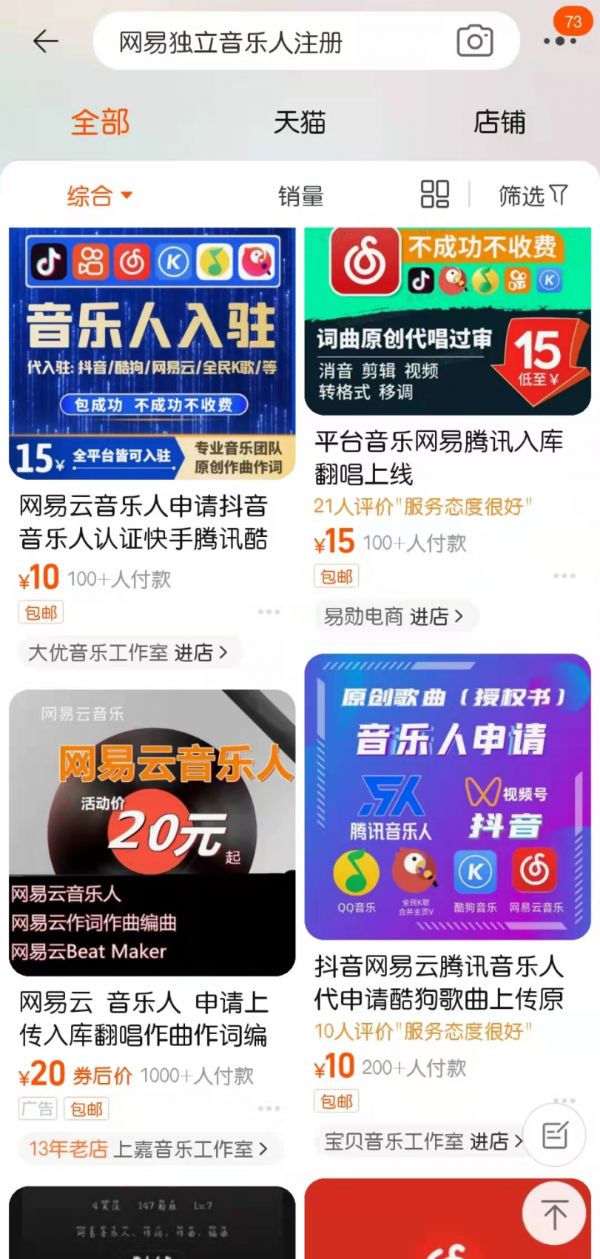Switch to the 天猫 tab

pyautogui.click(x=300, y=122)
